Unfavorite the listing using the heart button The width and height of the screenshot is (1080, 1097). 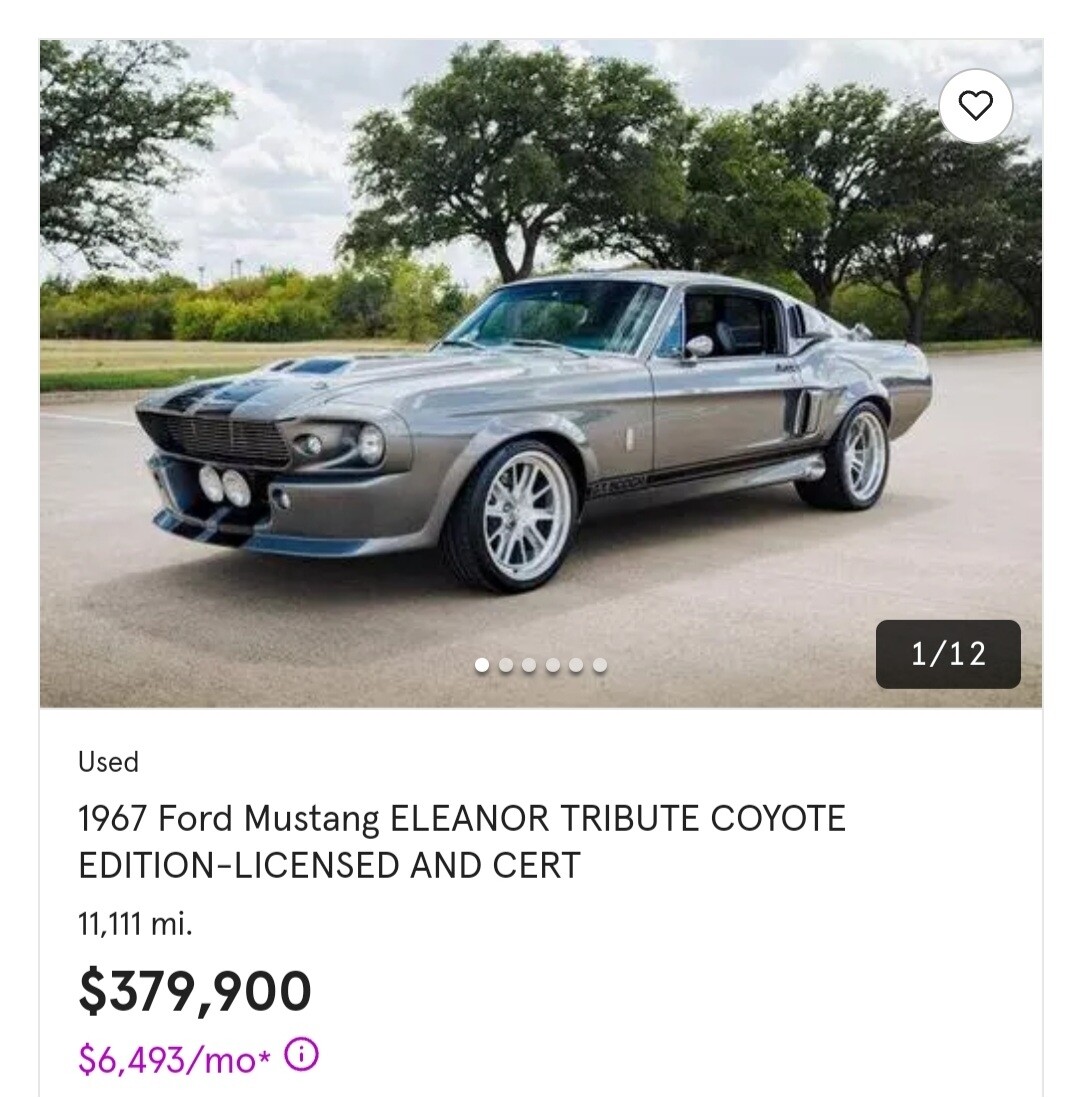(x=977, y=102)
